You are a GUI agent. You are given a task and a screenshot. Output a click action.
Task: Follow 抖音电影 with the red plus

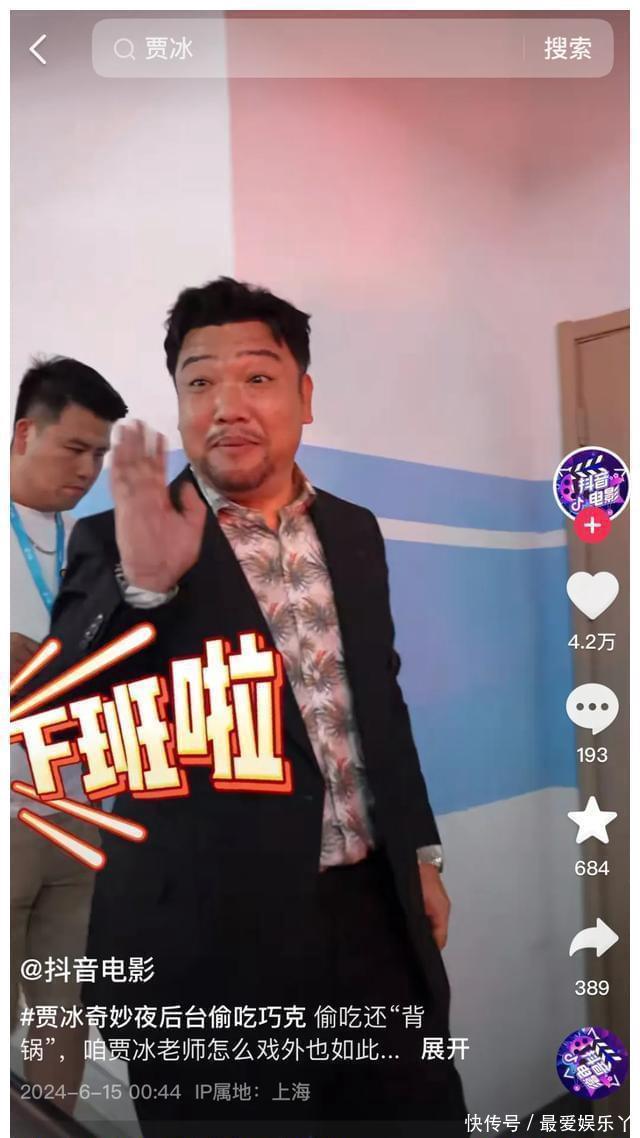(592, 524)
